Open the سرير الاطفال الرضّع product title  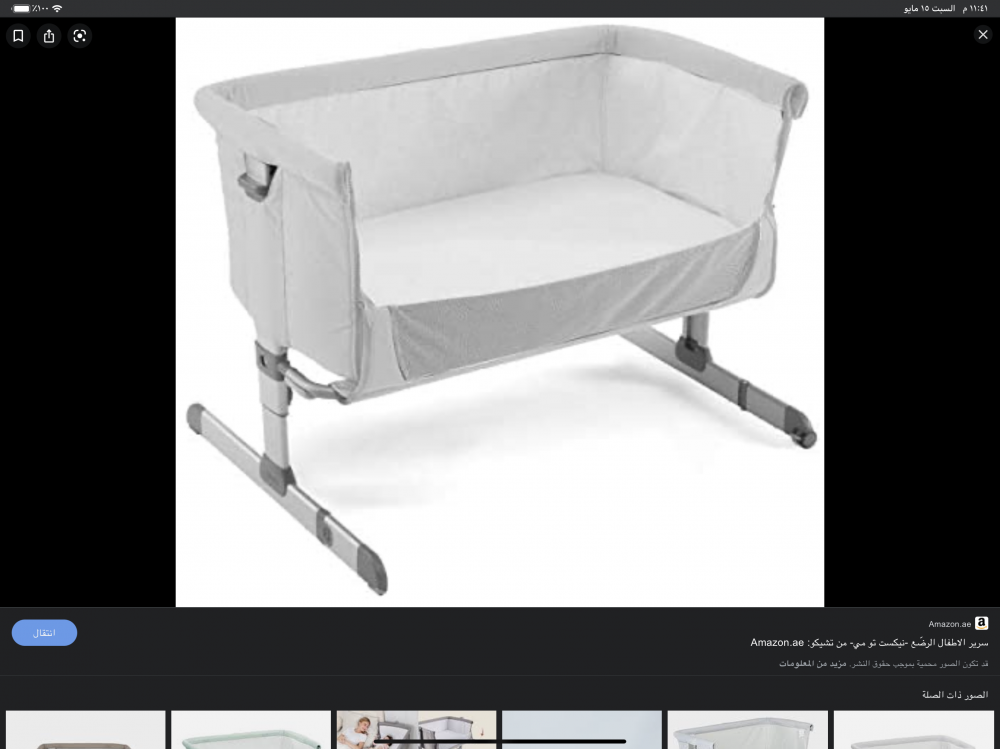tap(868, 642)
